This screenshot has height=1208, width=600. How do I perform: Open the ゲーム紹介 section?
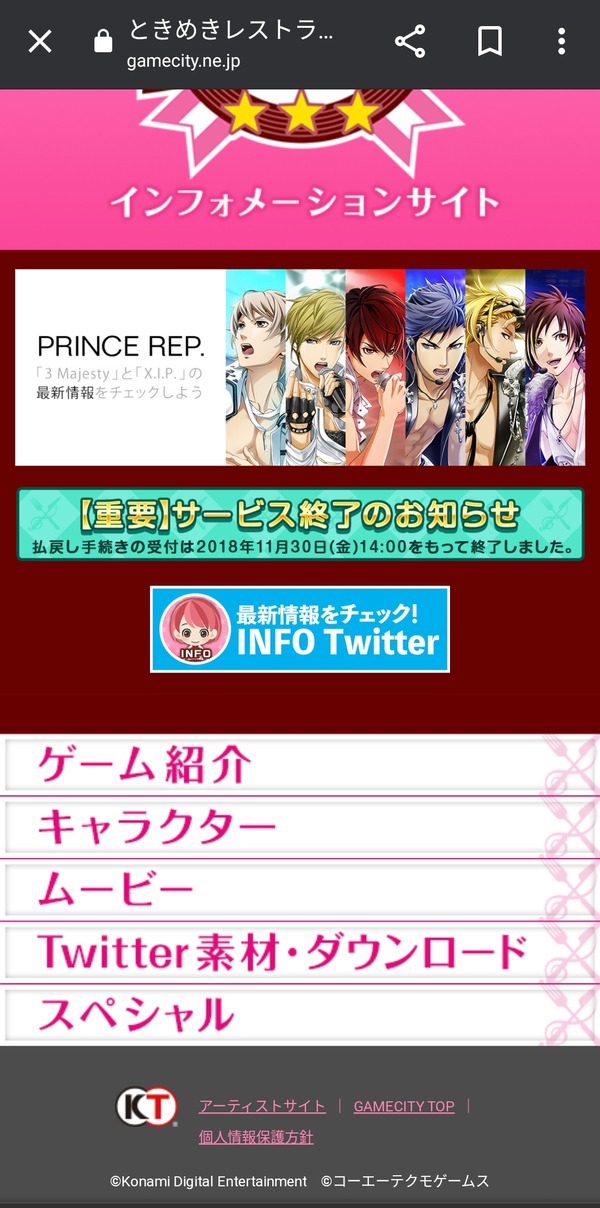pos(300,765)
